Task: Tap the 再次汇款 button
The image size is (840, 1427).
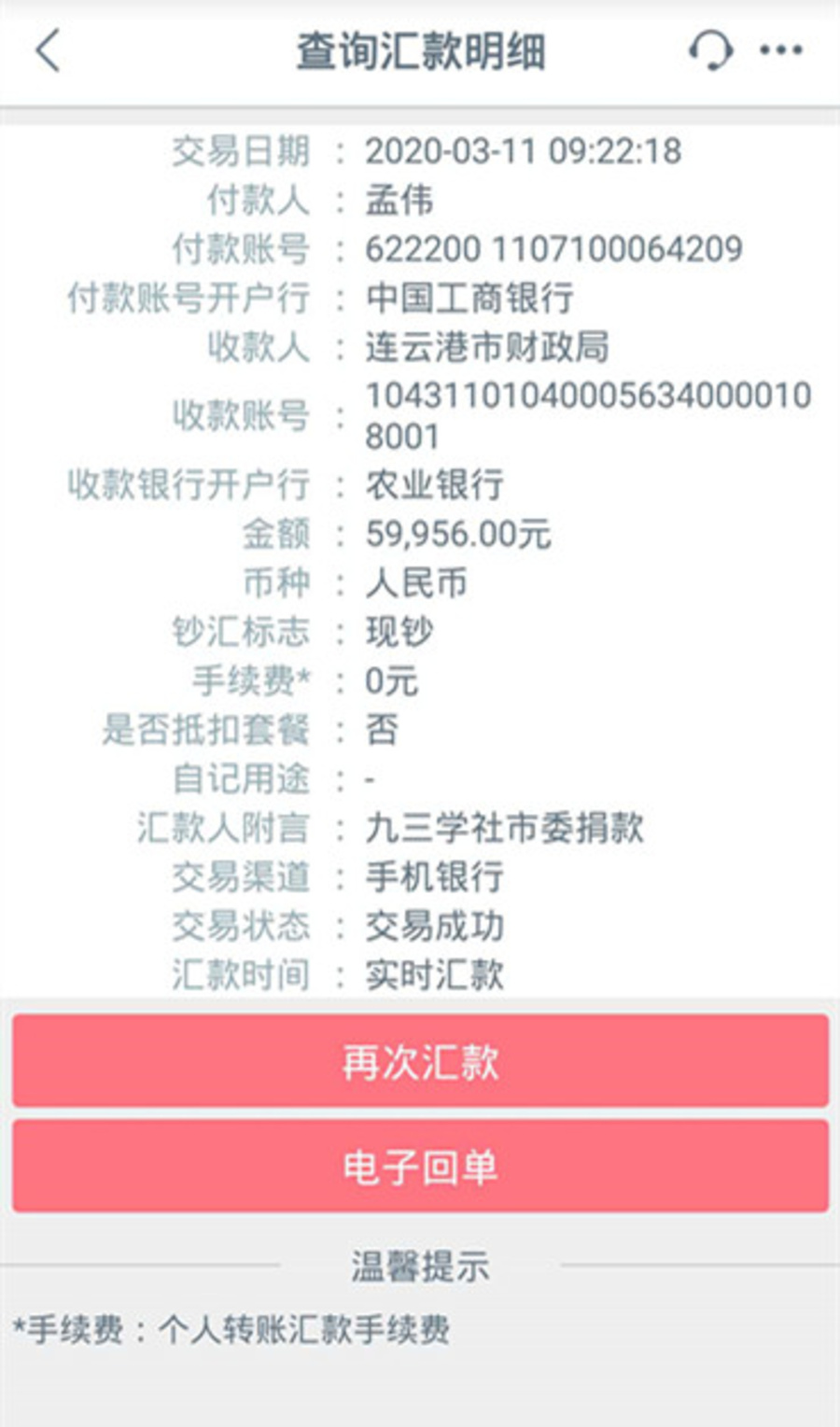Action: (420, 1062)
